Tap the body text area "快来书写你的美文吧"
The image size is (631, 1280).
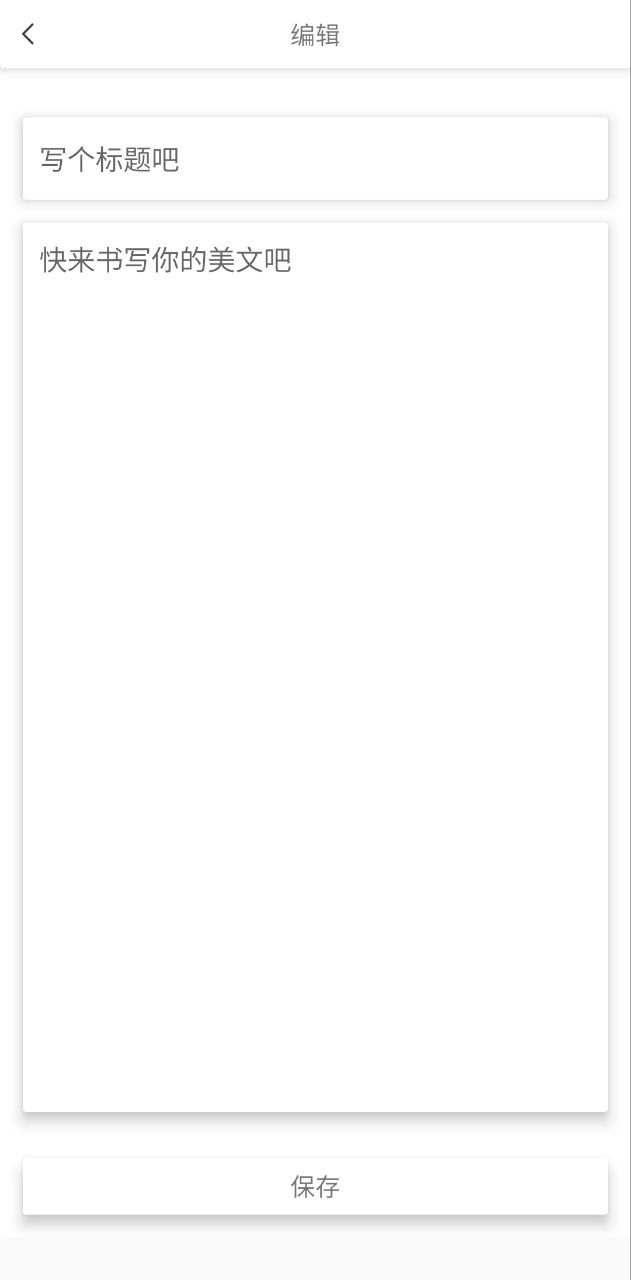click(x=315, y=667)
